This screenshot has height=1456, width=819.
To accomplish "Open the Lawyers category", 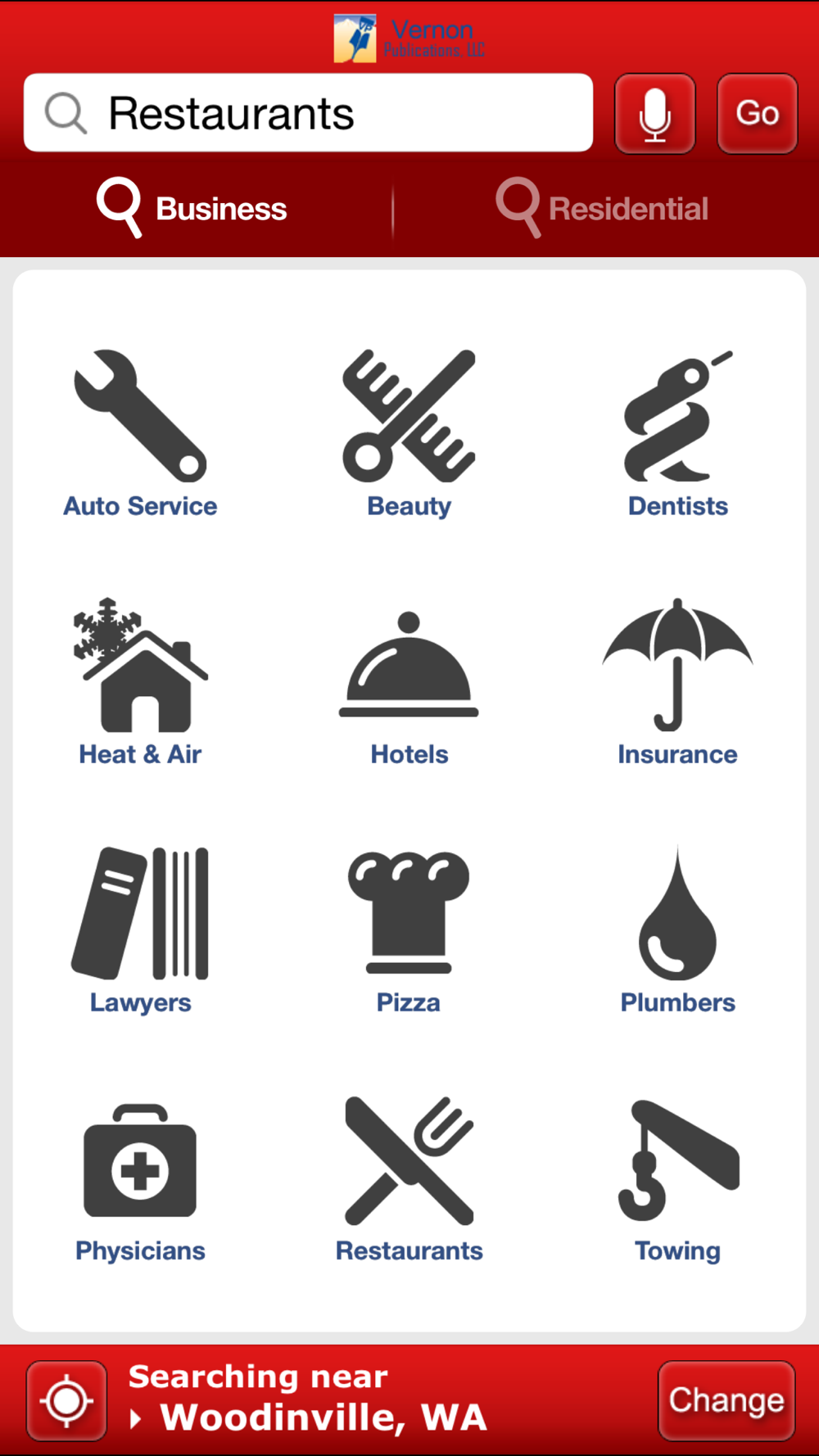I will 140,930.
